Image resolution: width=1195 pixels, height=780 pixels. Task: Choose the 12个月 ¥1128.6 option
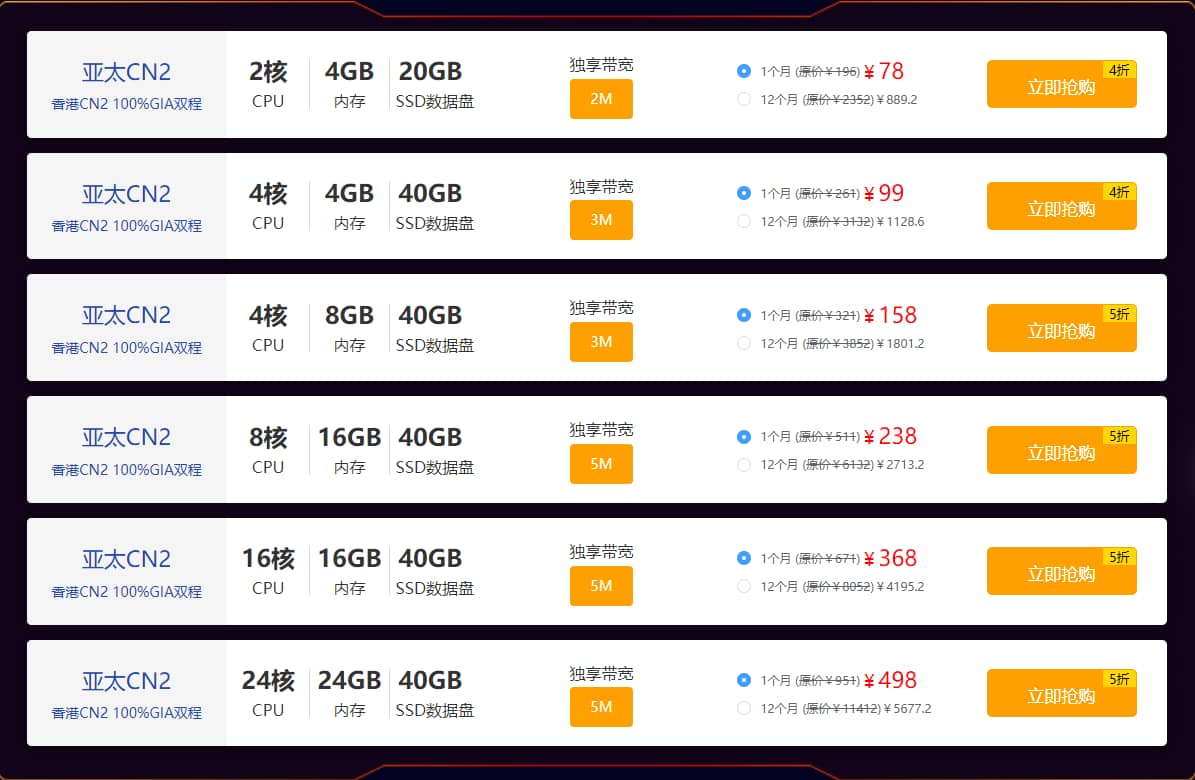click(744, 221)
